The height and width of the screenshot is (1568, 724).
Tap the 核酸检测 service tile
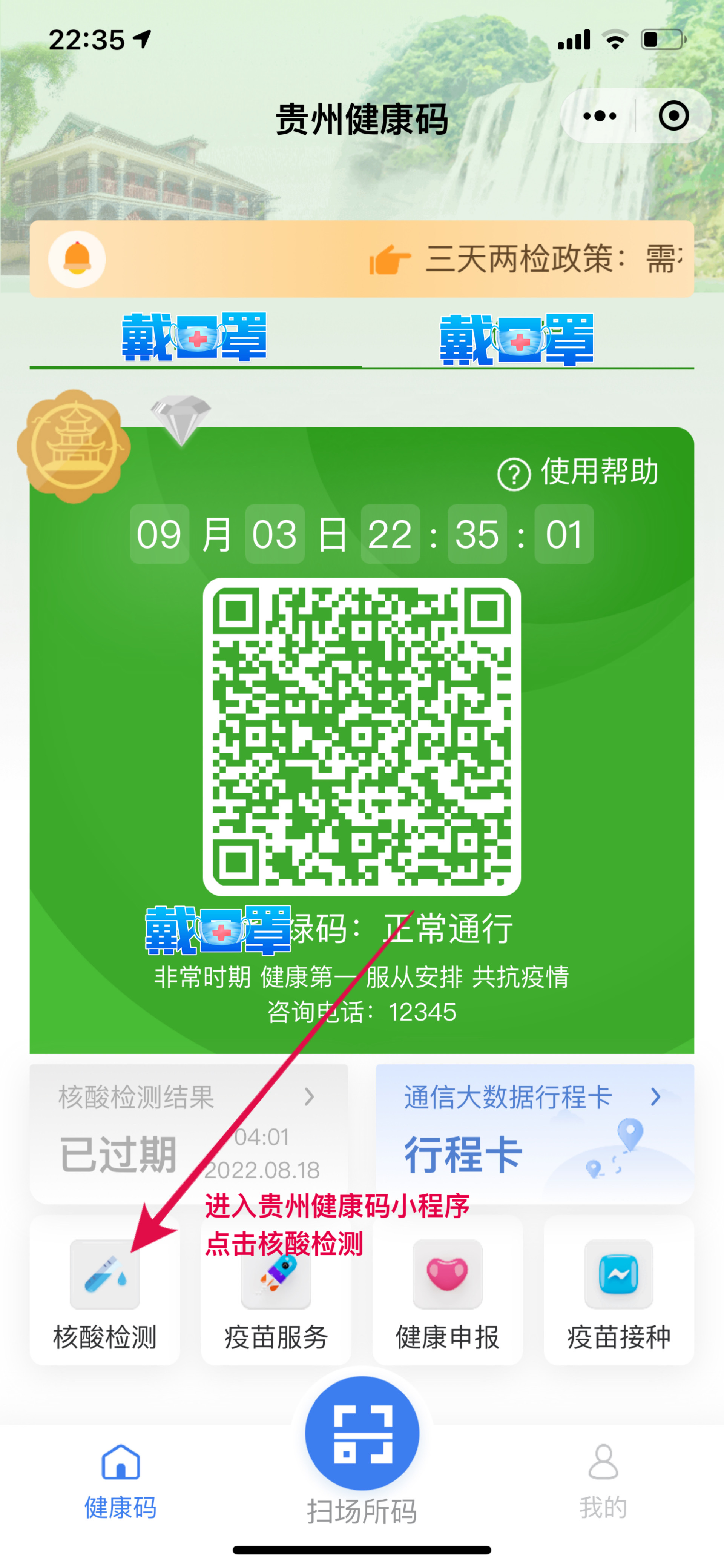(105, 1290)
